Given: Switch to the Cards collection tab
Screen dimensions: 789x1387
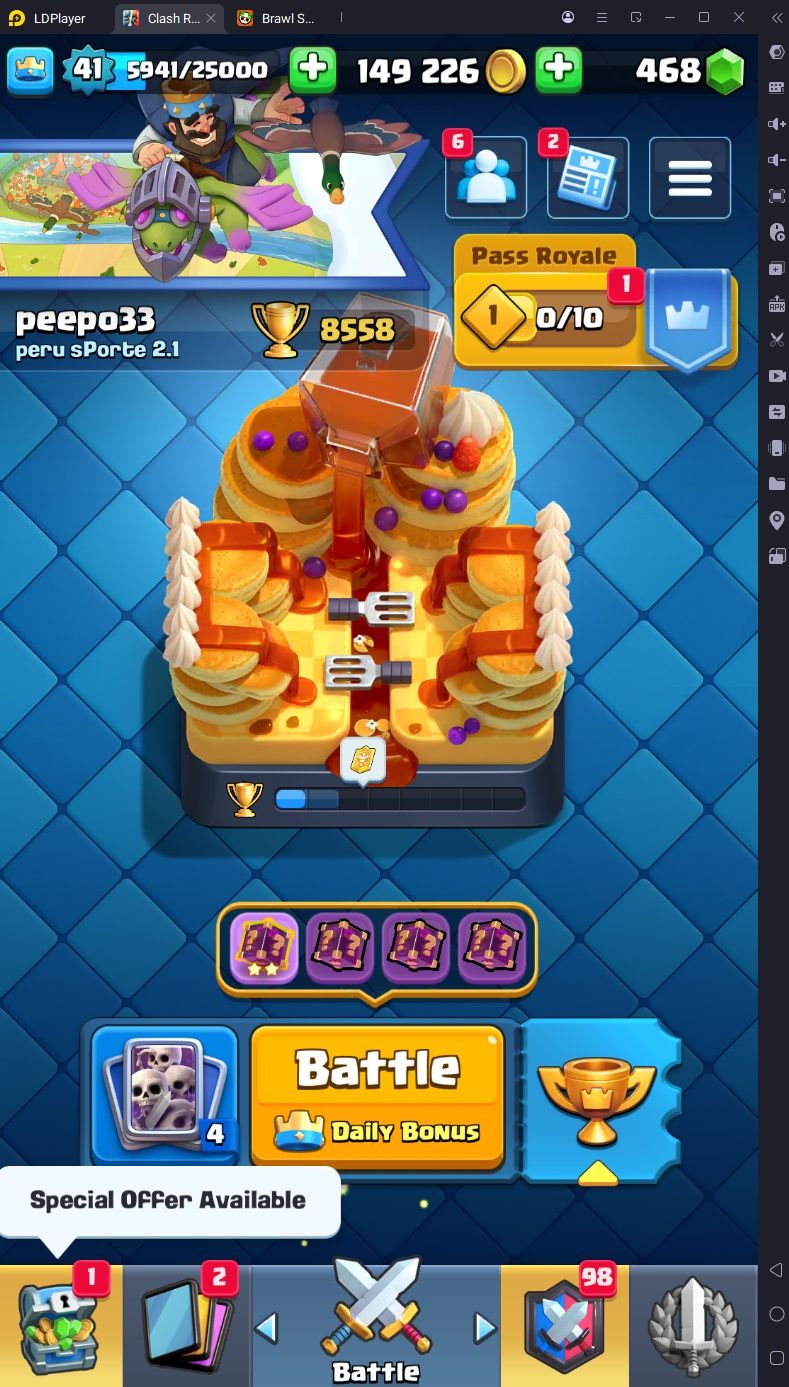Looking at the screenshot, I should [186, 1325].
